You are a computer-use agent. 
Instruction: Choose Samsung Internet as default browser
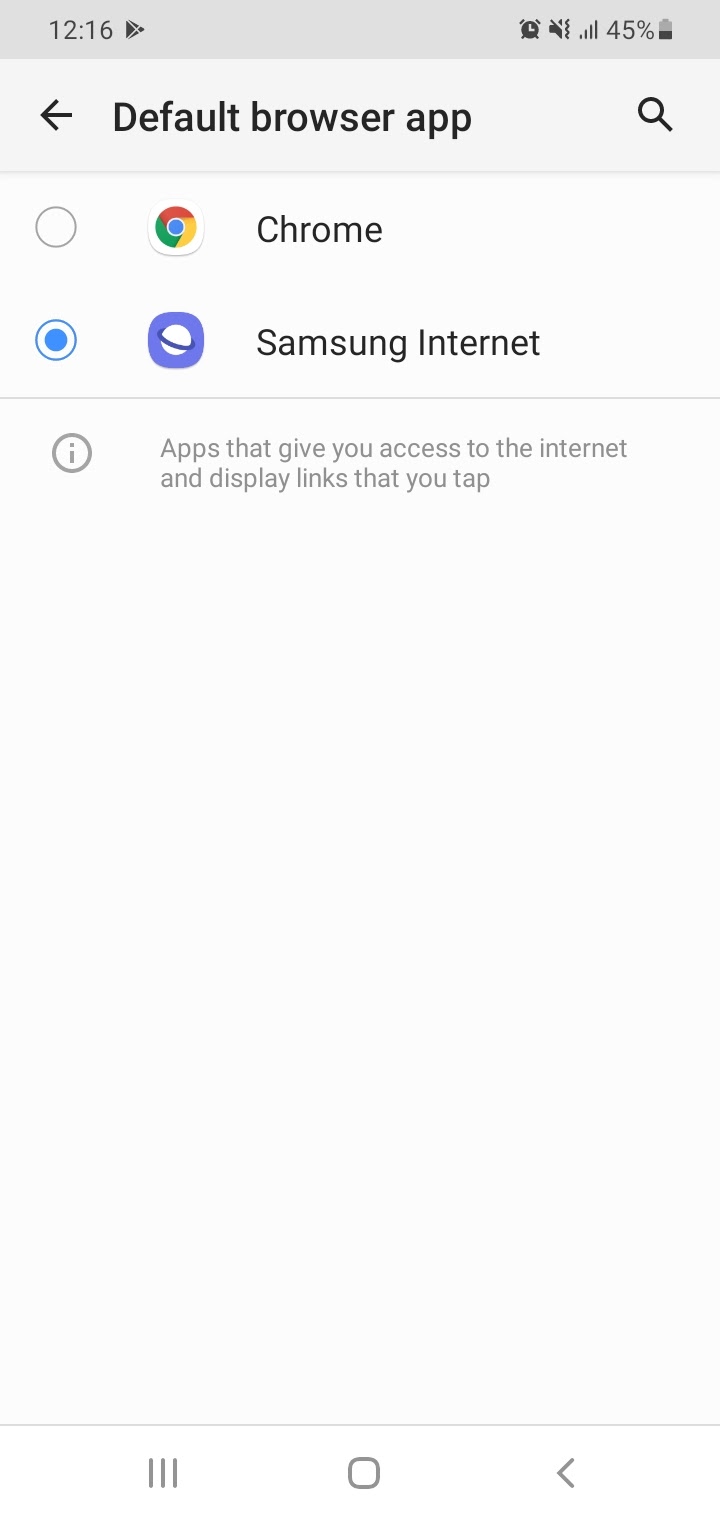point(360,342)
